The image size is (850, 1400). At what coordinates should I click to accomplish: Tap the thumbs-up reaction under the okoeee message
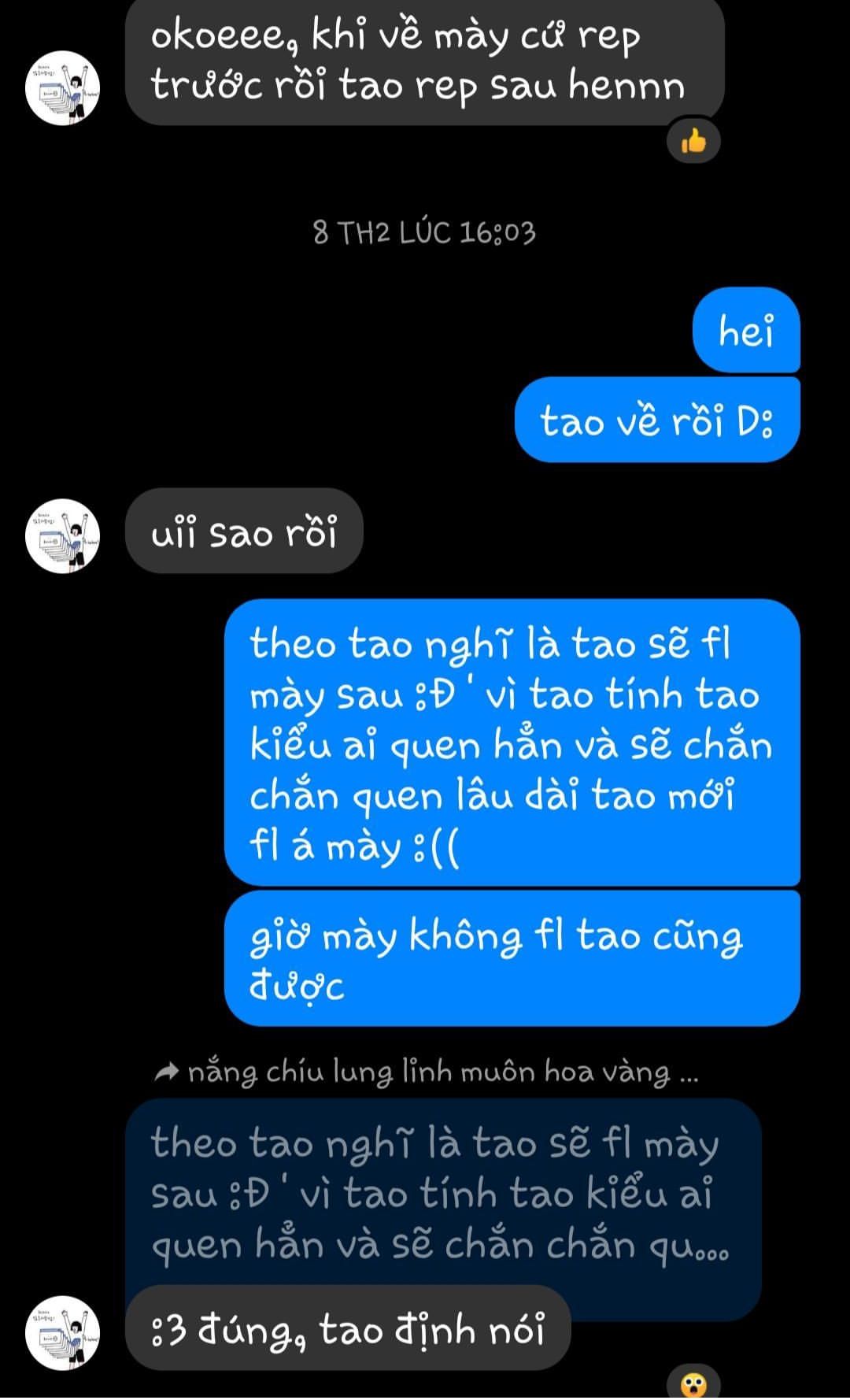(693, 142)
